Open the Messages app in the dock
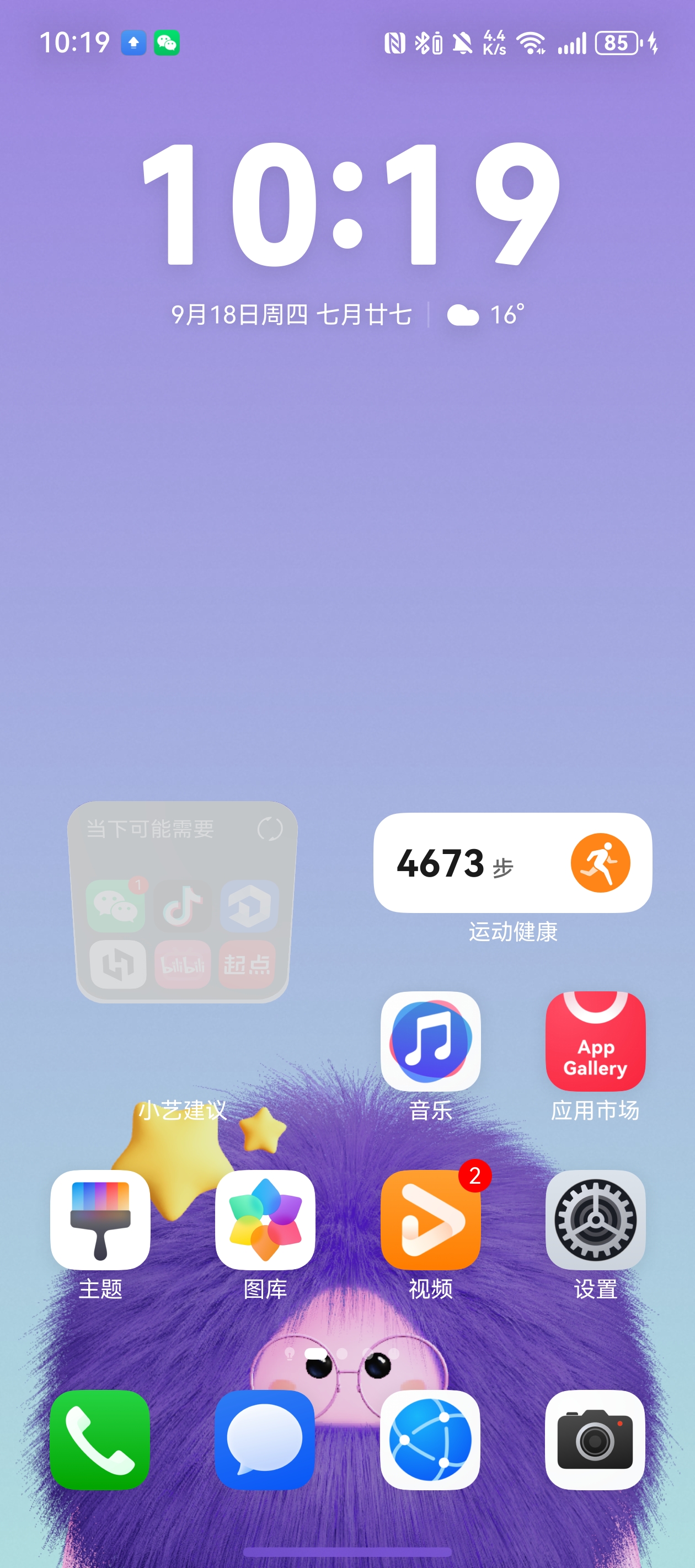 tap(265, 1440)
